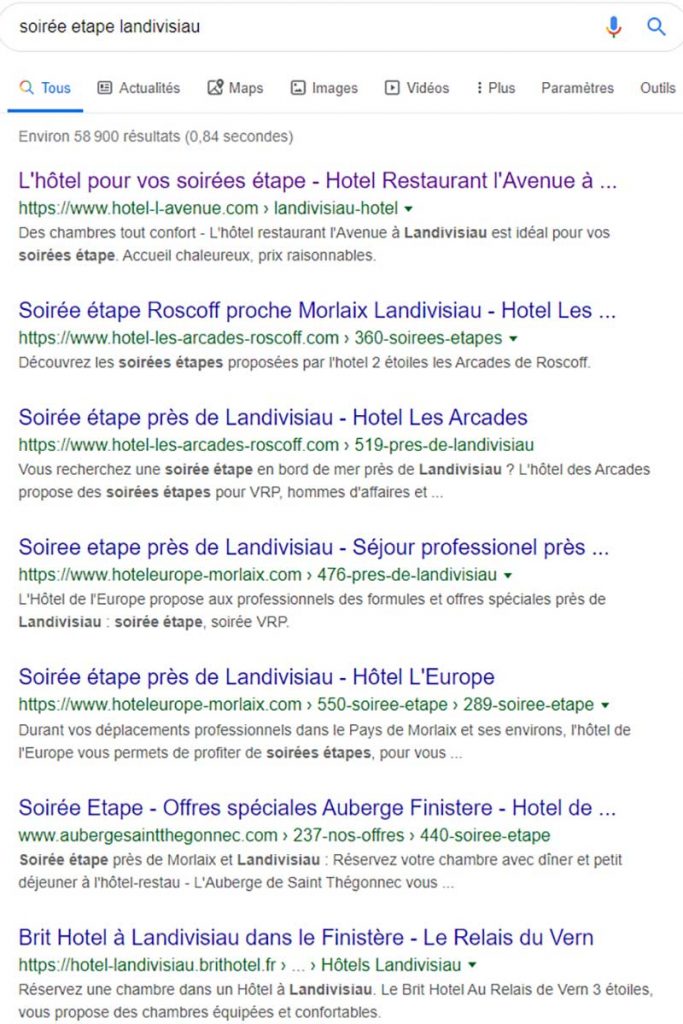Expand the dropdown arrow next to brithotel.fr URL
Screen dimensions: 683x1024
471,965
